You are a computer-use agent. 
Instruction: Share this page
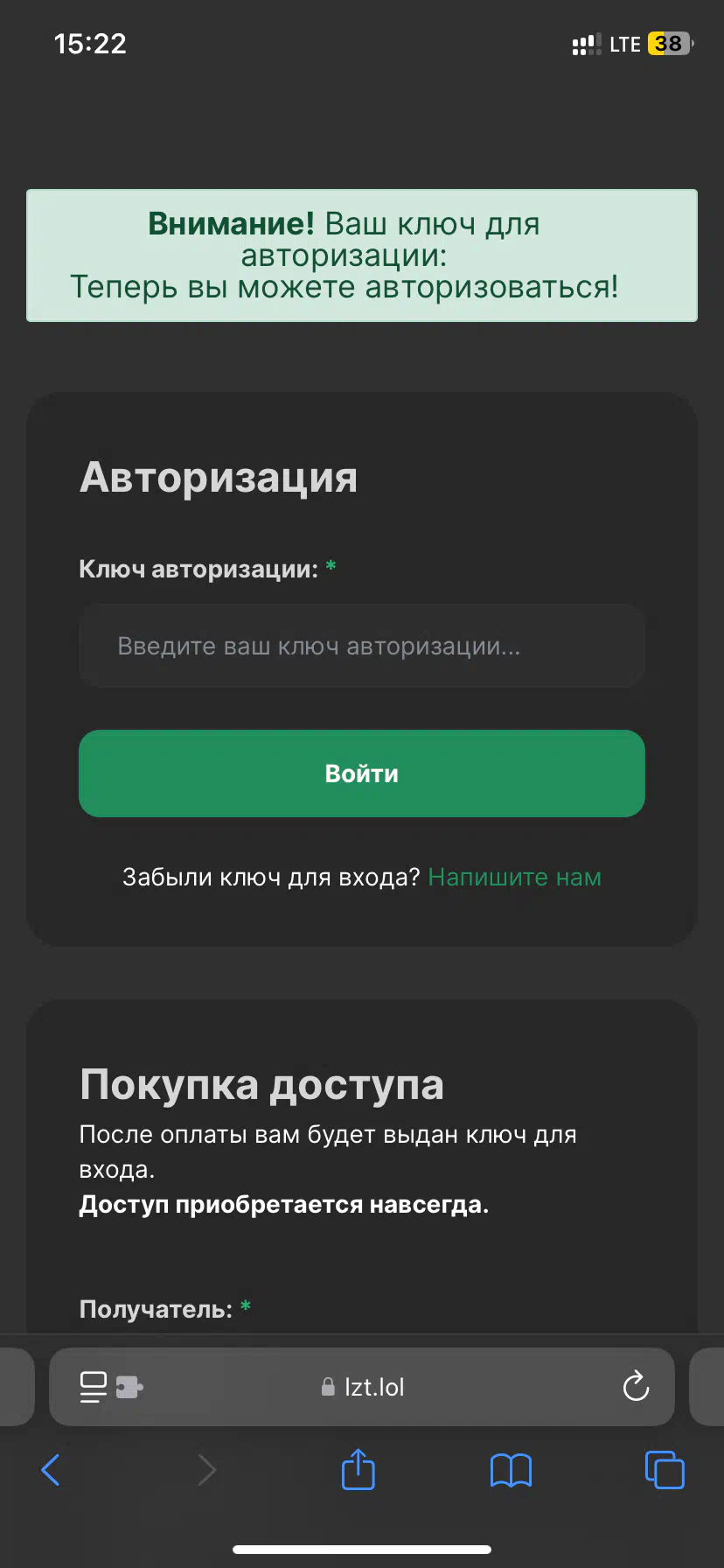point(358,1469)
